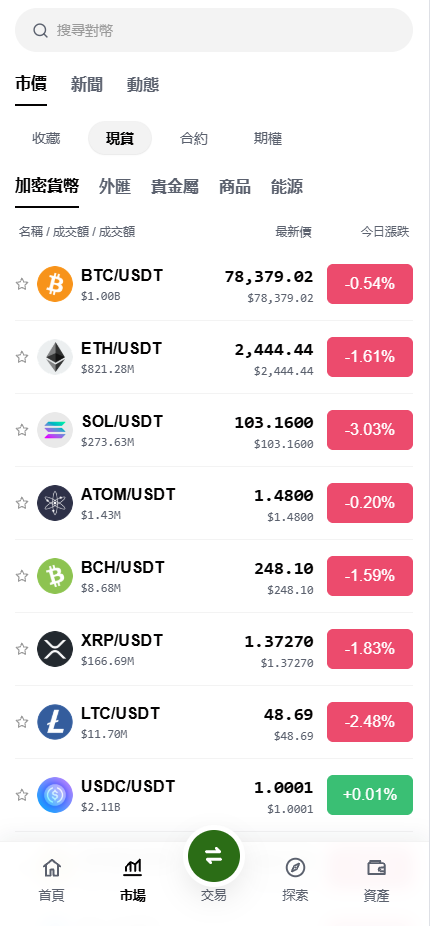430x926 pixels.
Task: Select the 收藏 filter chip
Action: 46,138
